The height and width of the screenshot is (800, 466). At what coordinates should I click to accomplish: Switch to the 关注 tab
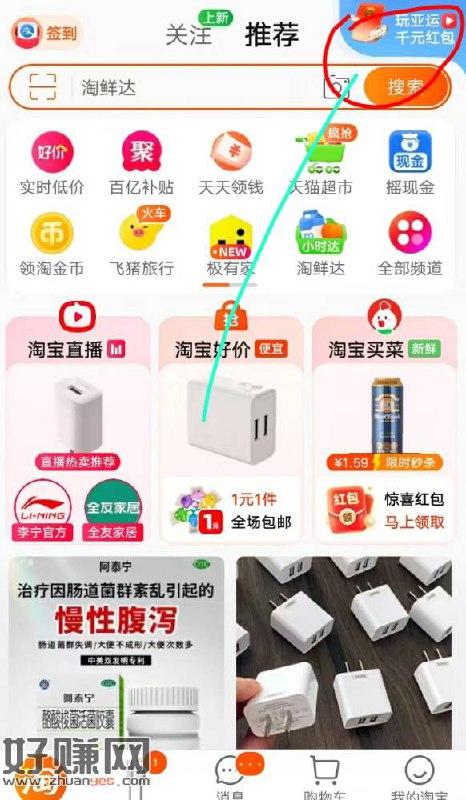188,35
